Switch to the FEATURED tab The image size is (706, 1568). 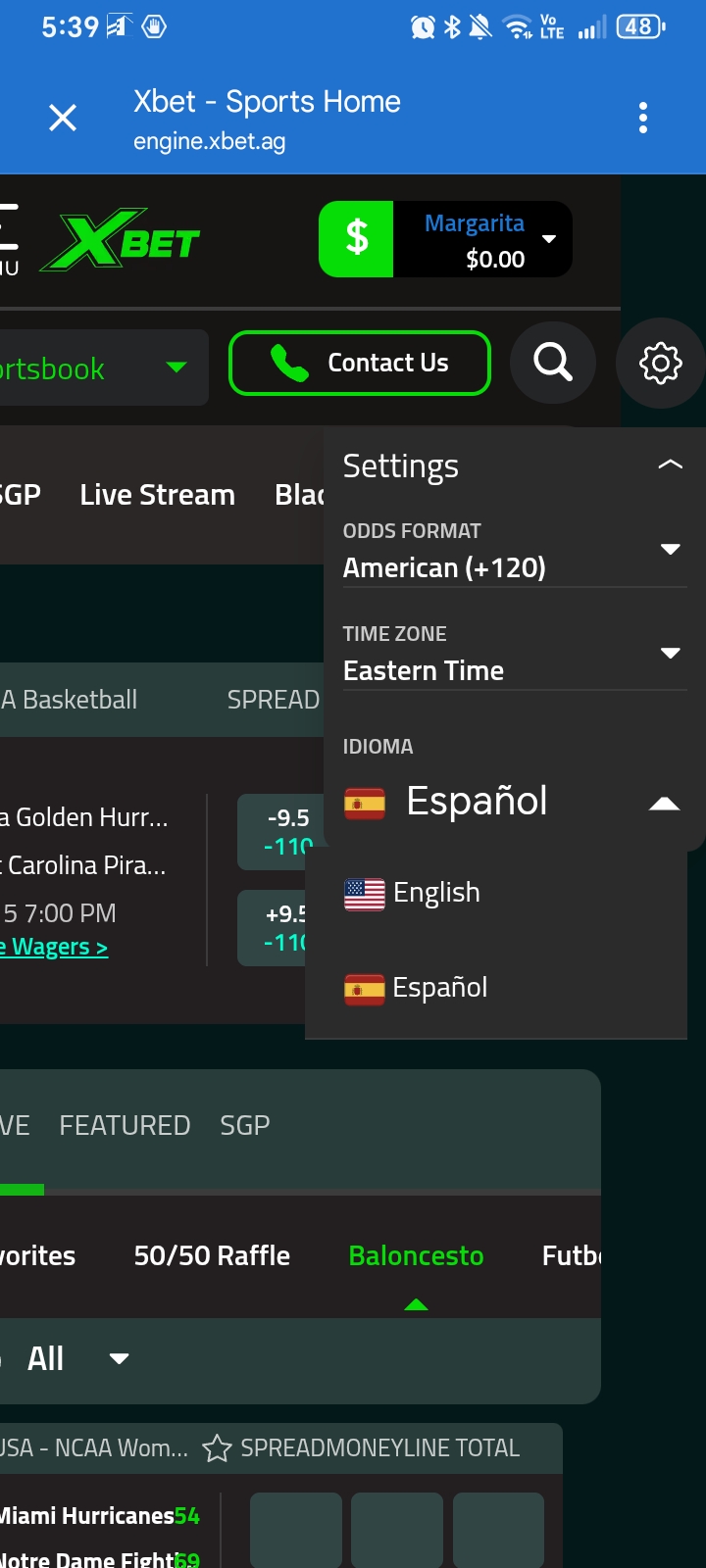125,1125
